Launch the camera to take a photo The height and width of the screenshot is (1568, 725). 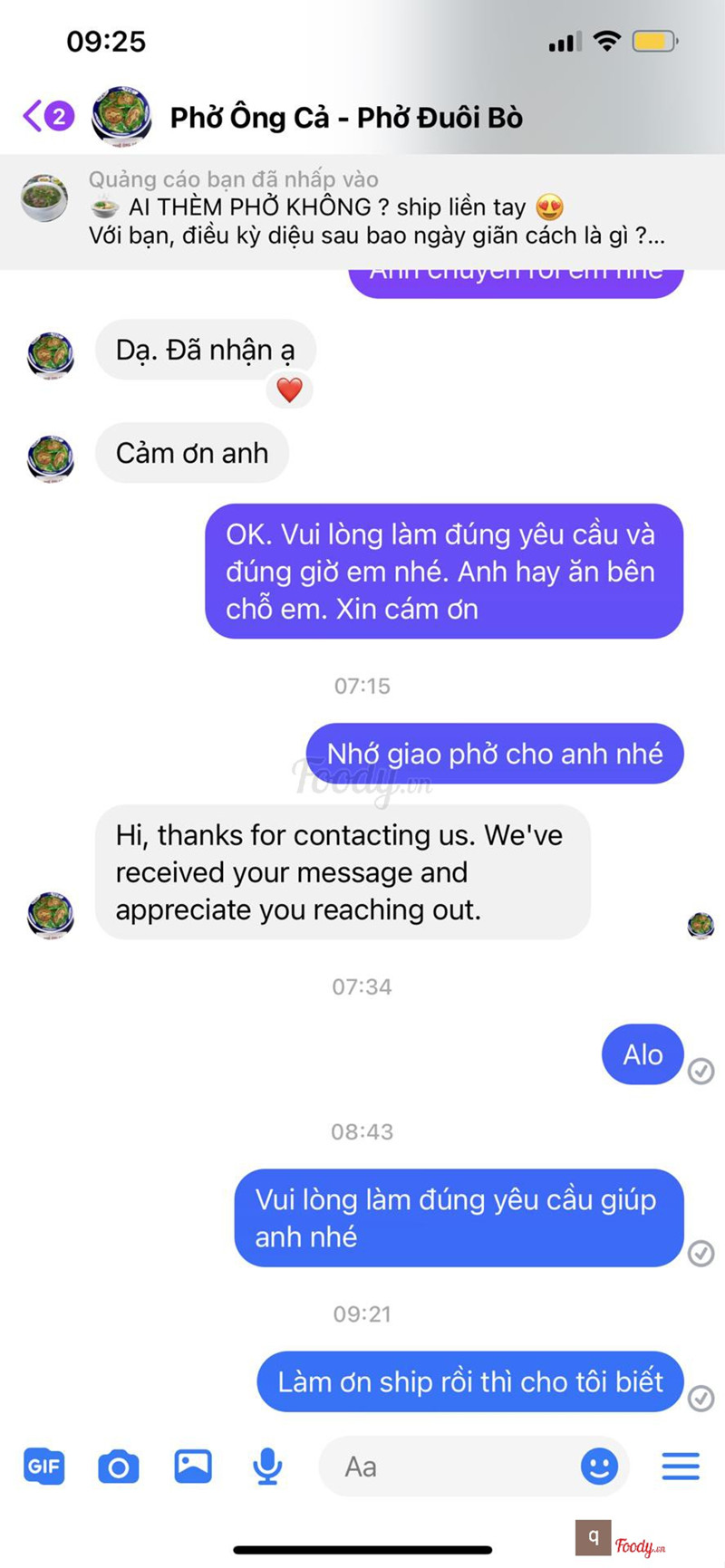pos(119,1466)
